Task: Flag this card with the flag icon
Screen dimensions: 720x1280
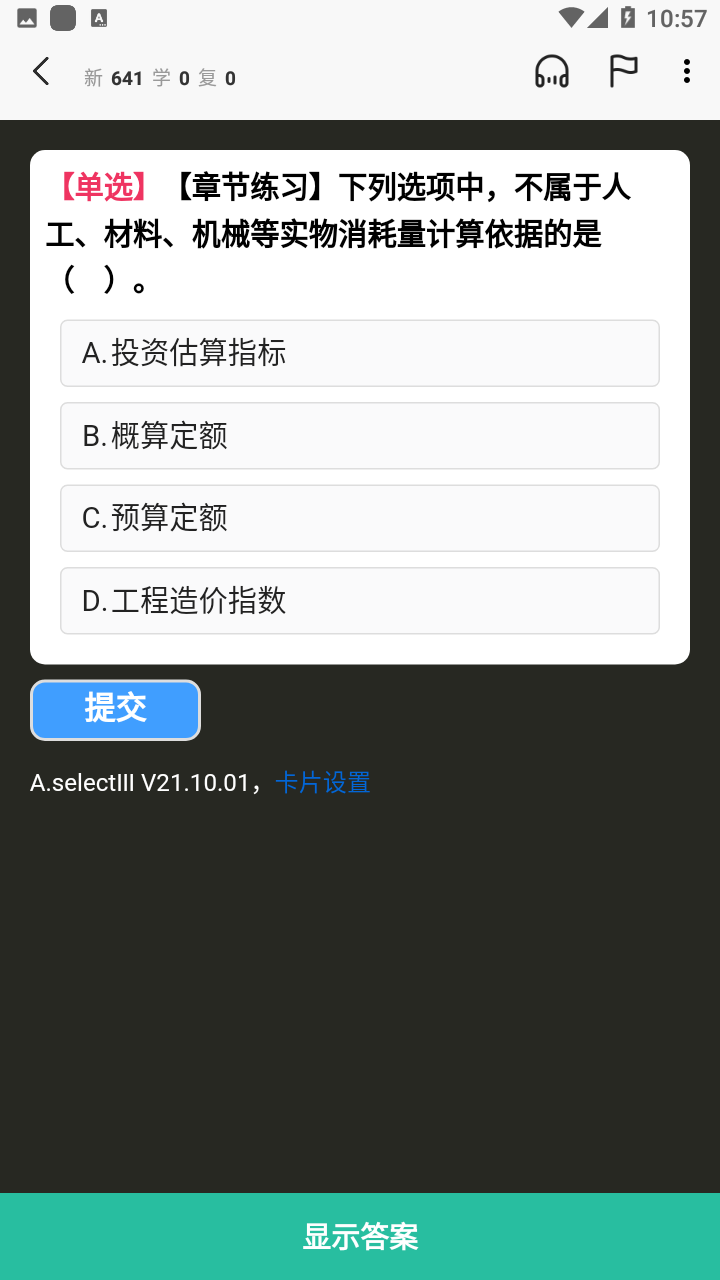Action: point(623,72)
